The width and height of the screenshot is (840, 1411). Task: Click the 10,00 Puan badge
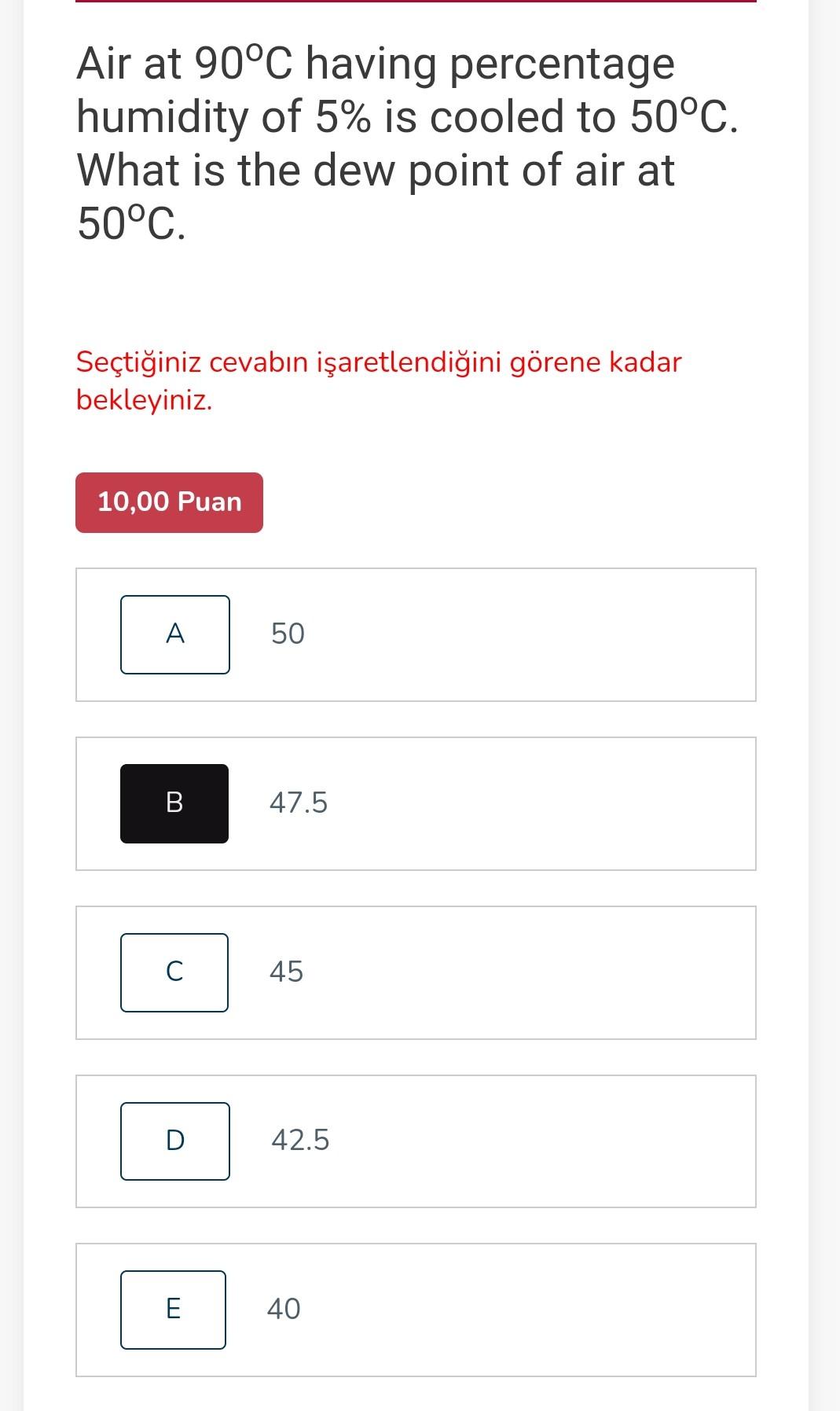point(168,502)
